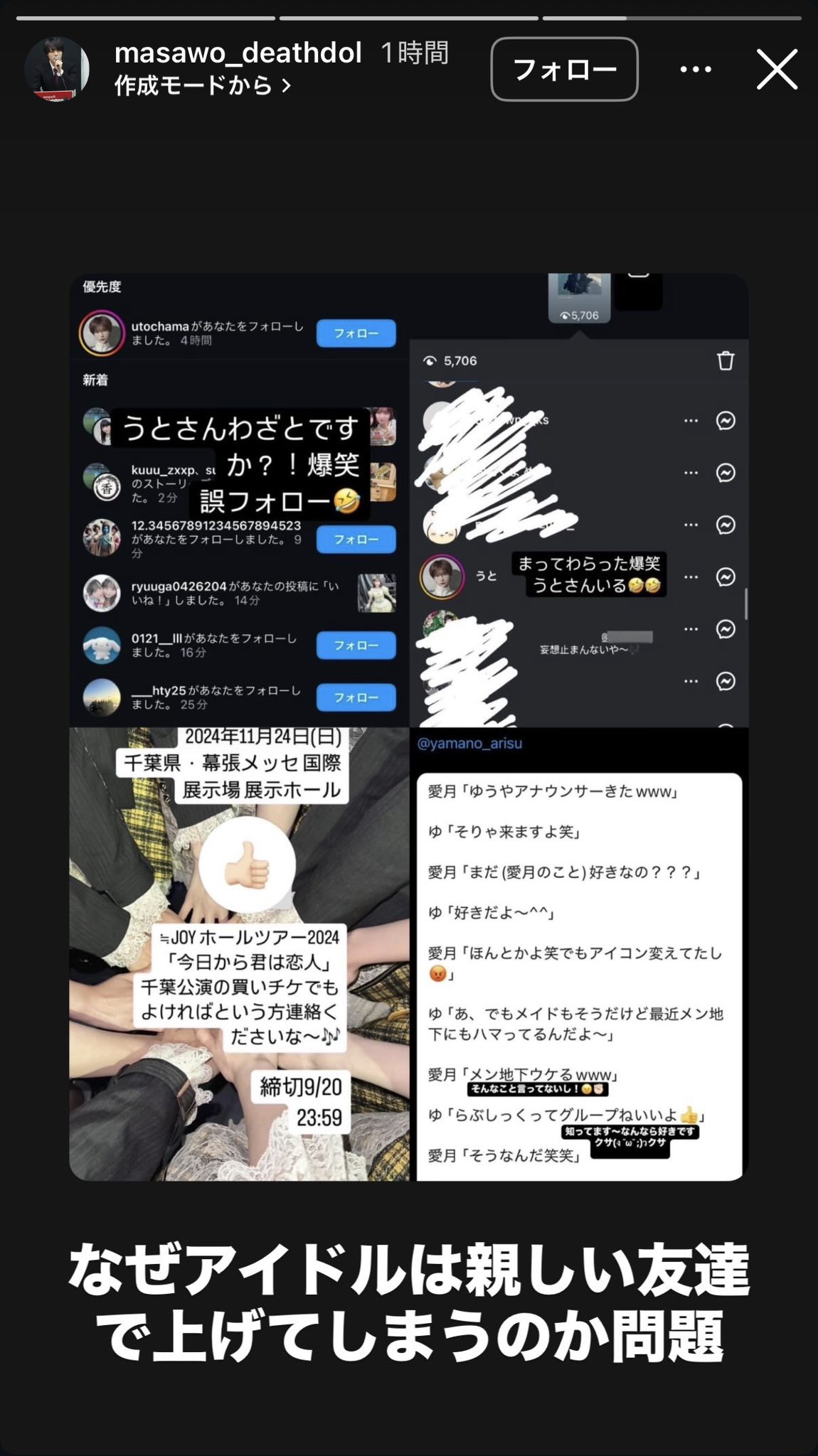818x1456 pixels.
Task: Follow masawo_deathdol with the フォロー button
Action: coord(564,69)
